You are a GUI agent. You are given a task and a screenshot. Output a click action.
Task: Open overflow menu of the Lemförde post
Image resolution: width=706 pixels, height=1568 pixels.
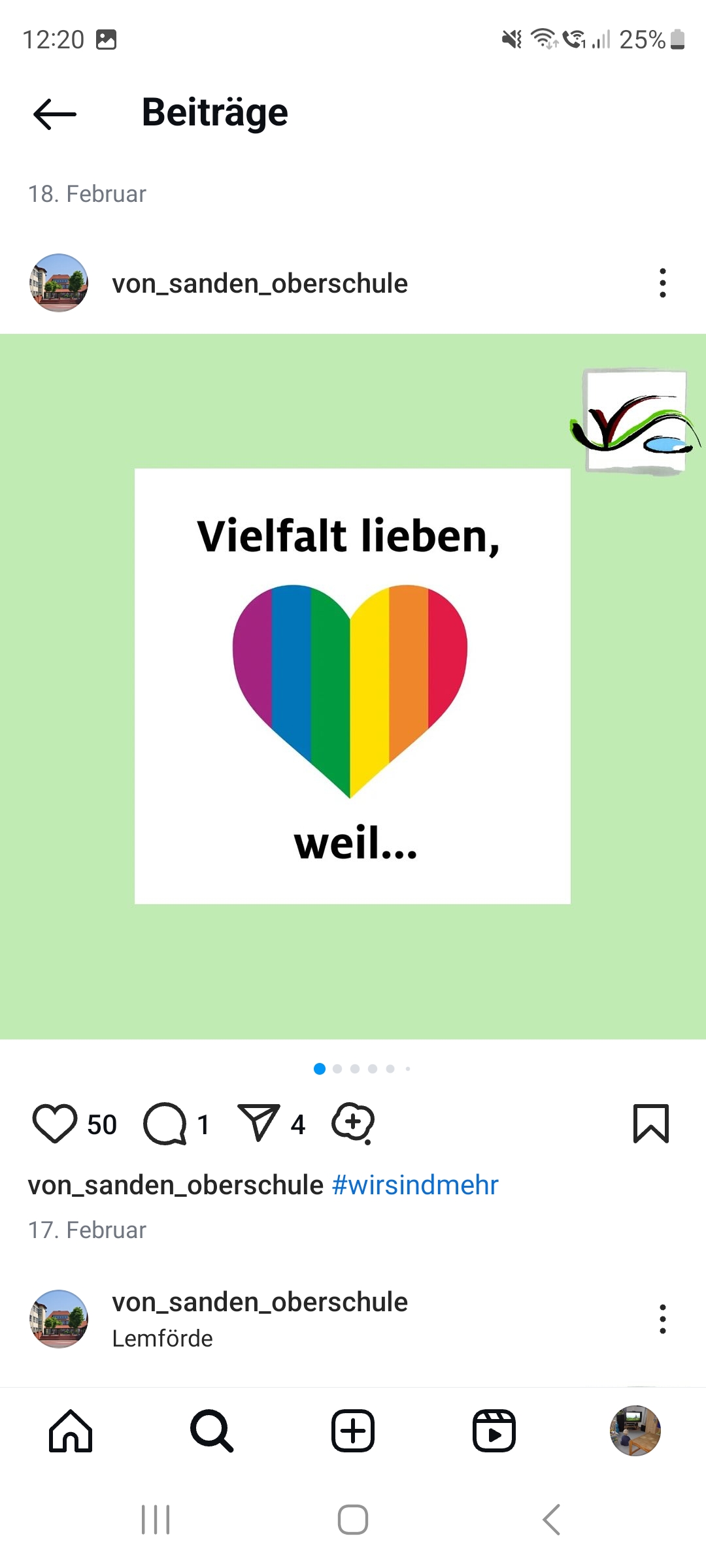tap(663, 1319)
